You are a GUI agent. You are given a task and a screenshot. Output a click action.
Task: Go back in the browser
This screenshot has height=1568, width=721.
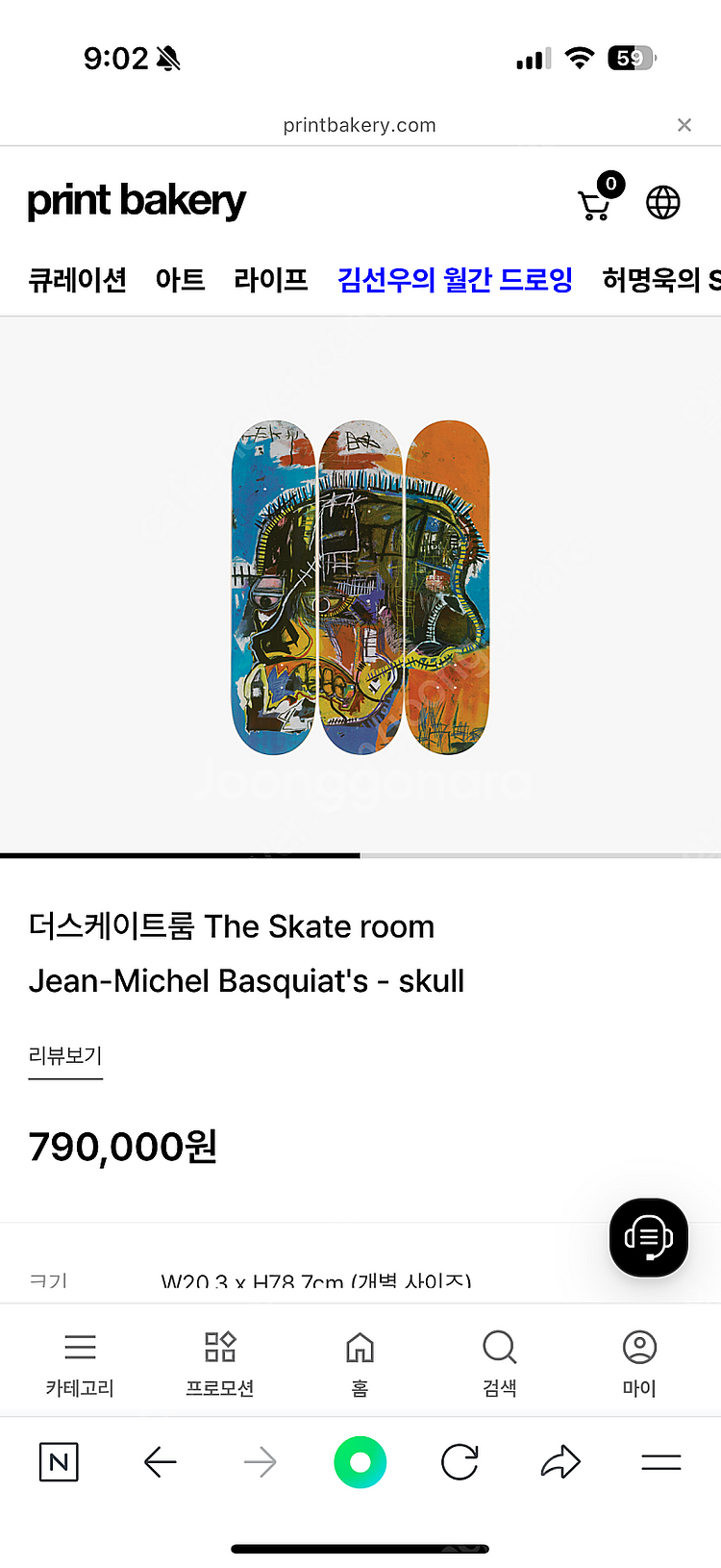(160, 1463)
